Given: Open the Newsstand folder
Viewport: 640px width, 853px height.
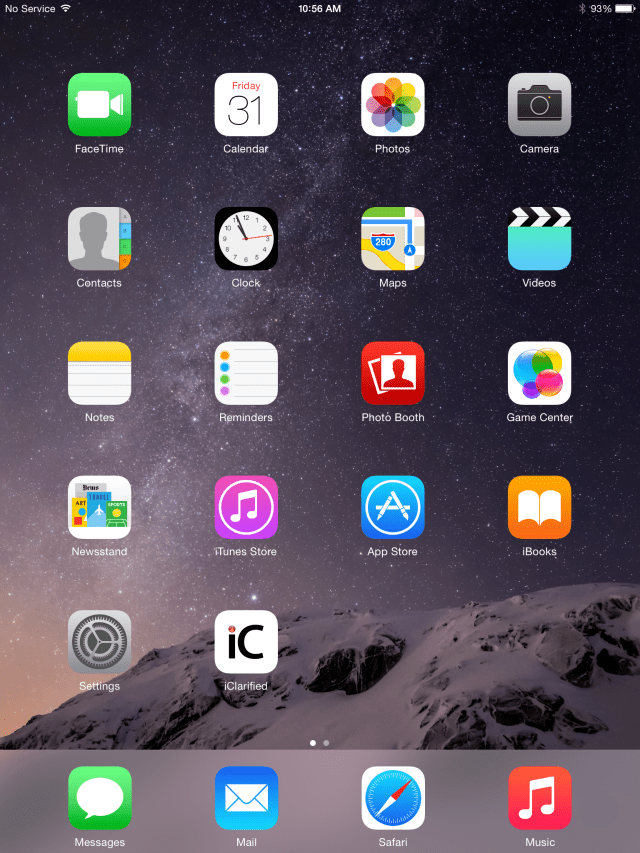Looking at the screenshot, I should click(x=99, y=507).
